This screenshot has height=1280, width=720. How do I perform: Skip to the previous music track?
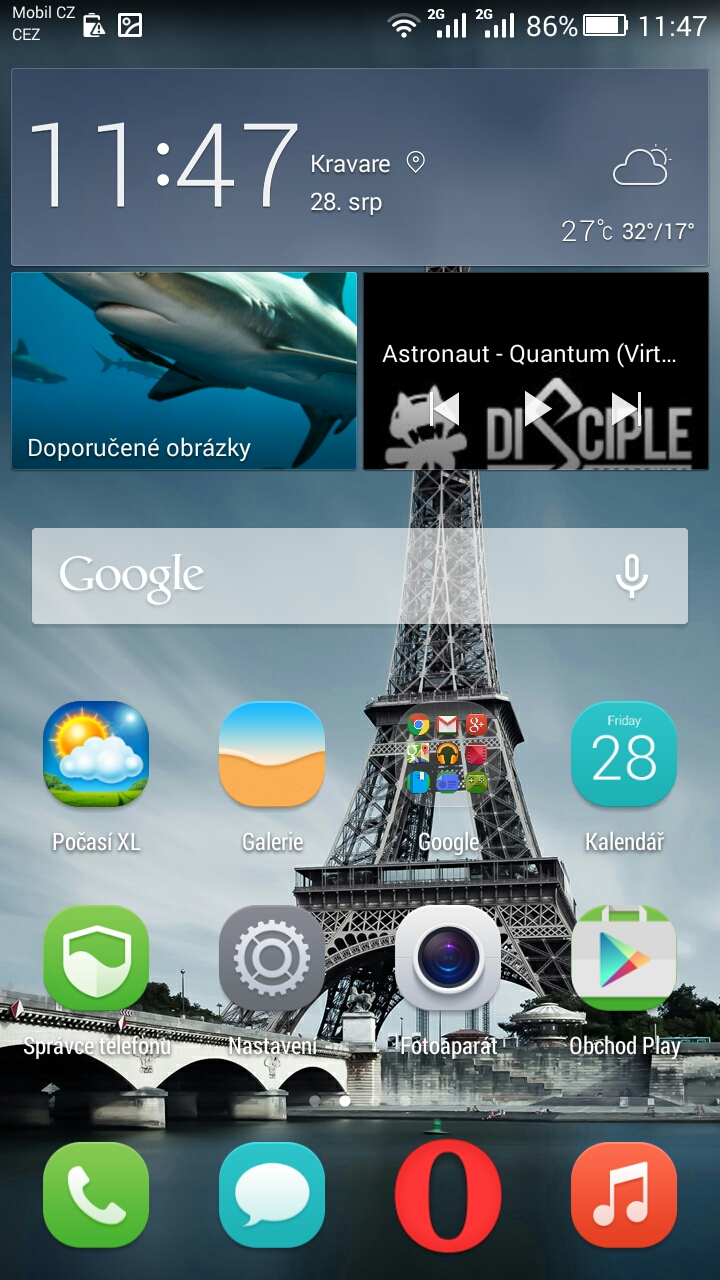(x=444, y=409)
